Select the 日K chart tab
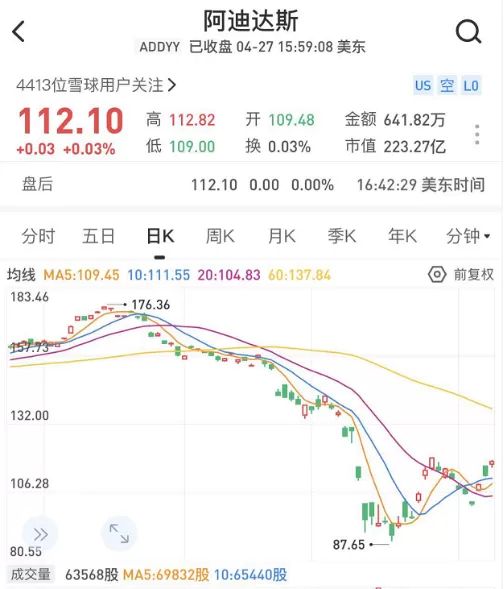Screen dimensions: 504x589 pyautogui.click(x=160, y=237)
